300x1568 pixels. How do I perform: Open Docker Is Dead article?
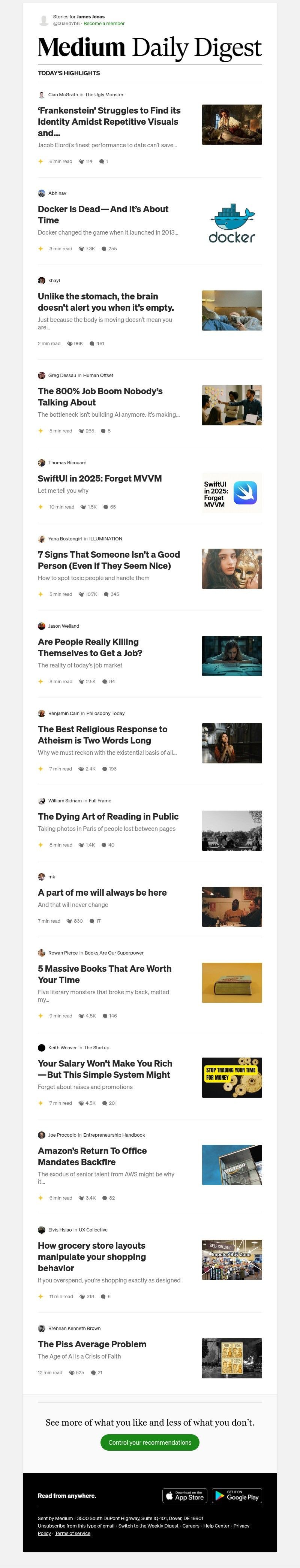pos(103,214)
